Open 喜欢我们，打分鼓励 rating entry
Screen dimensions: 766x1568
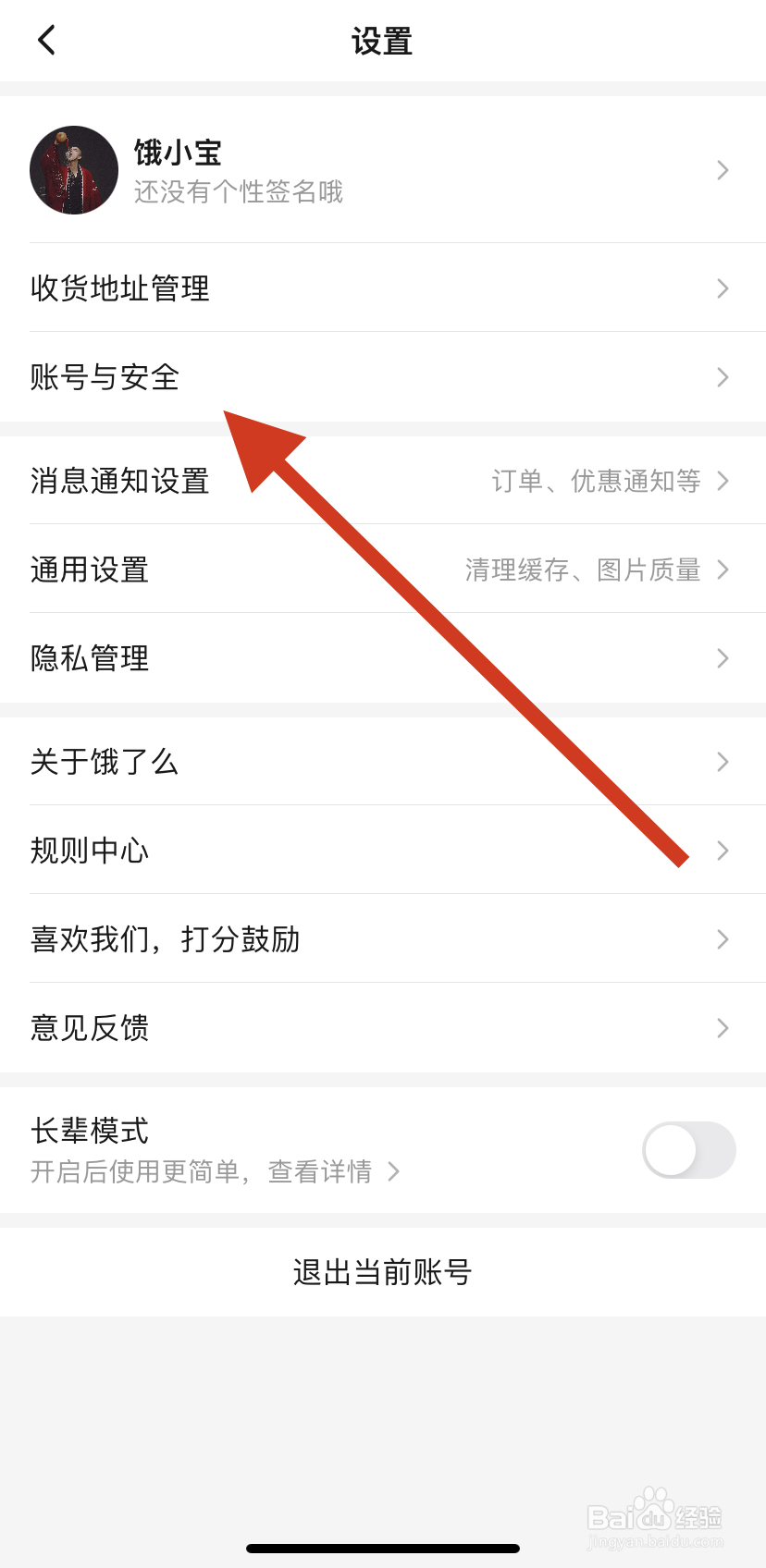click(x=383, y=939)
